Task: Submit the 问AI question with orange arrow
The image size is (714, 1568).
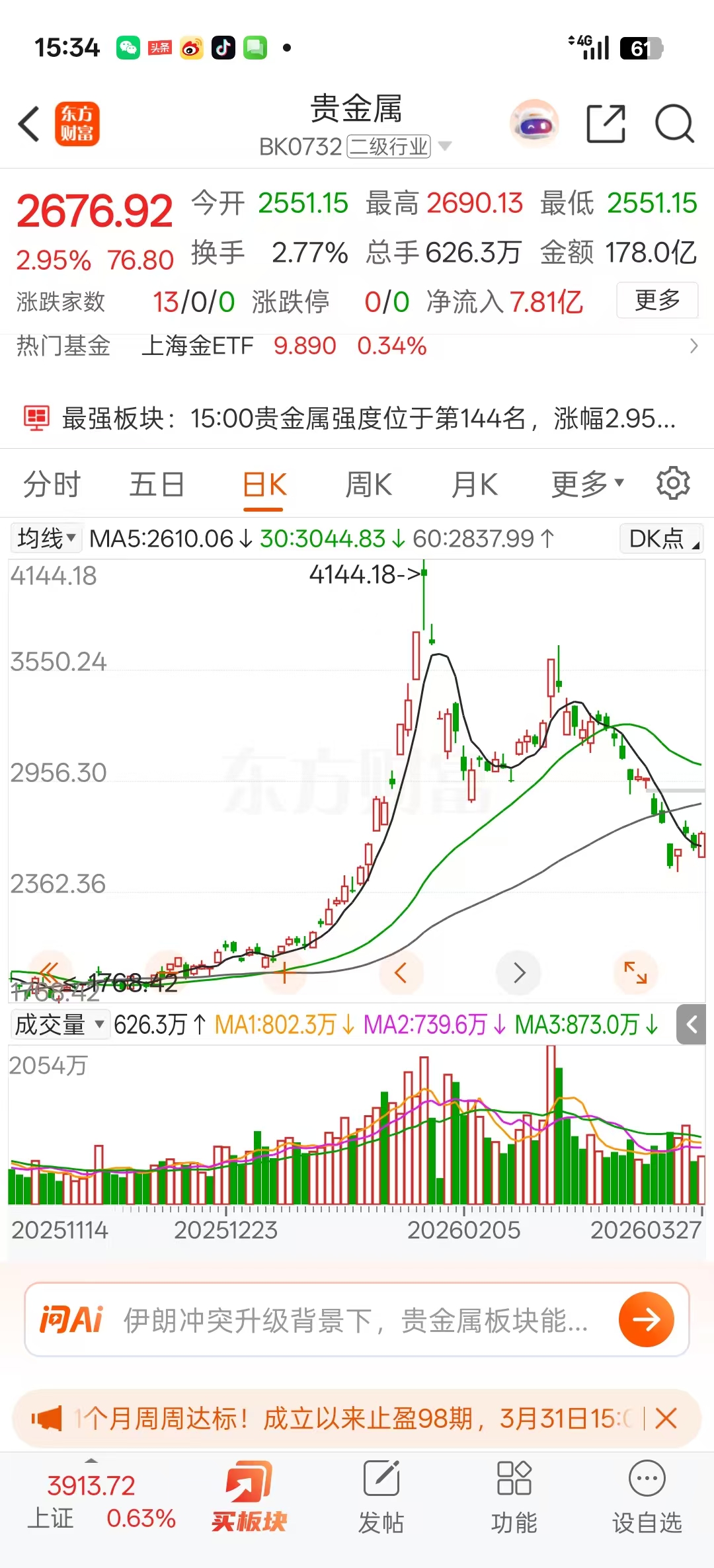Action: 646,1319
